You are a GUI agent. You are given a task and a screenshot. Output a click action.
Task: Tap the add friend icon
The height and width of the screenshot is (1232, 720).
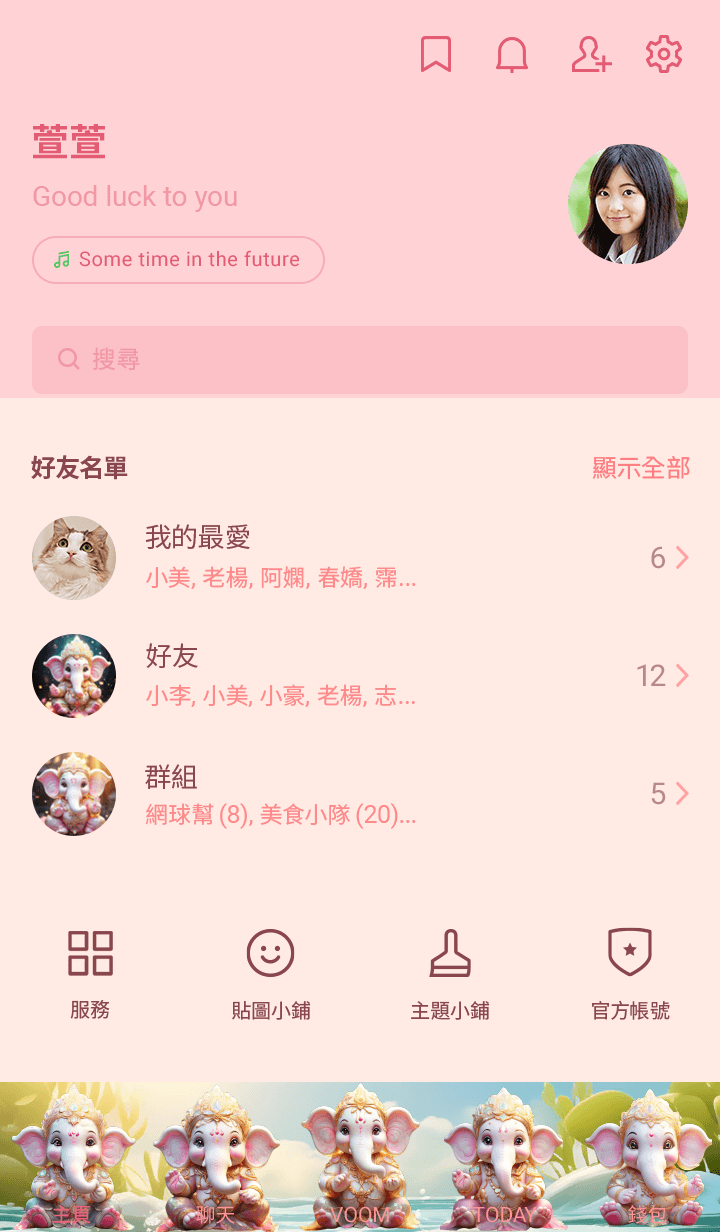coord(590,54)
